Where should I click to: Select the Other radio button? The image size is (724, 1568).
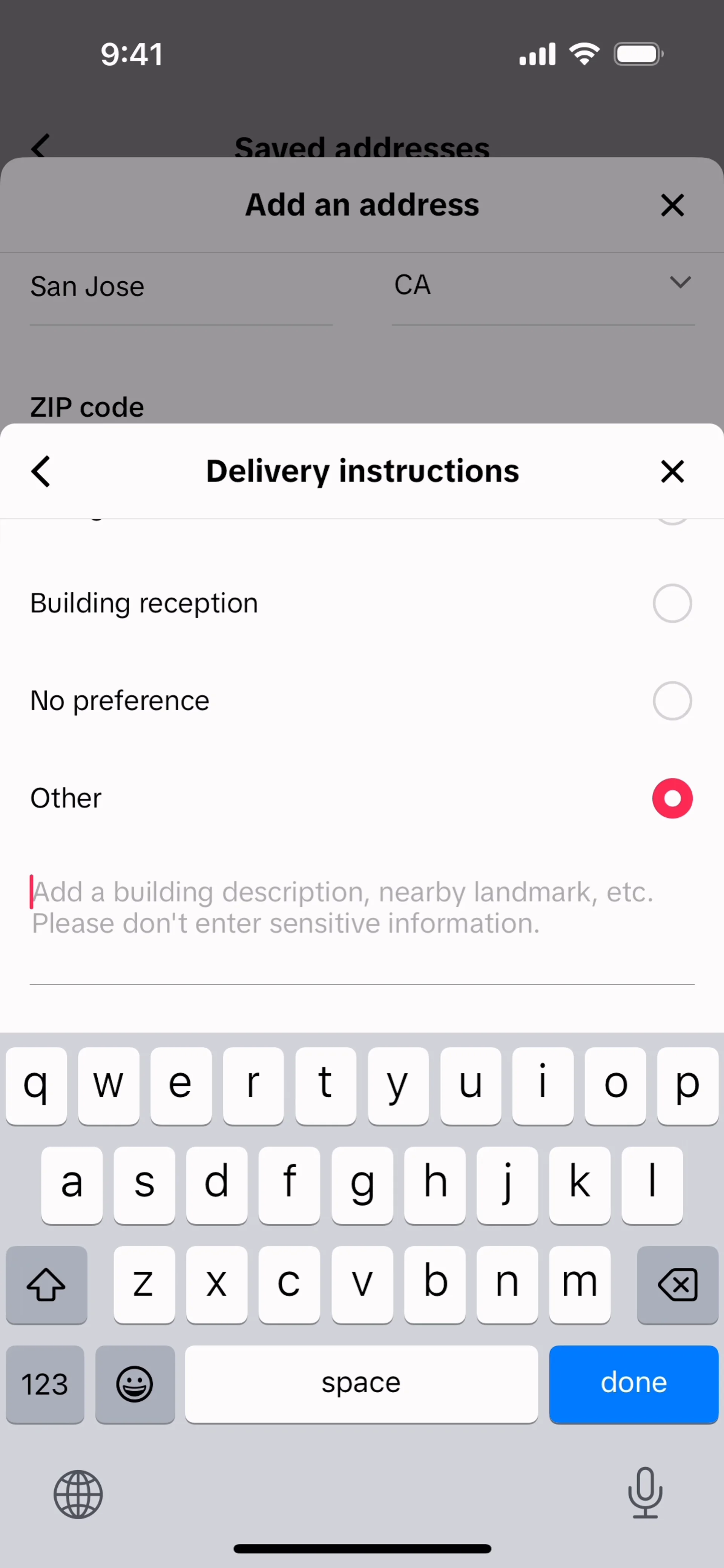coord(672,798)
